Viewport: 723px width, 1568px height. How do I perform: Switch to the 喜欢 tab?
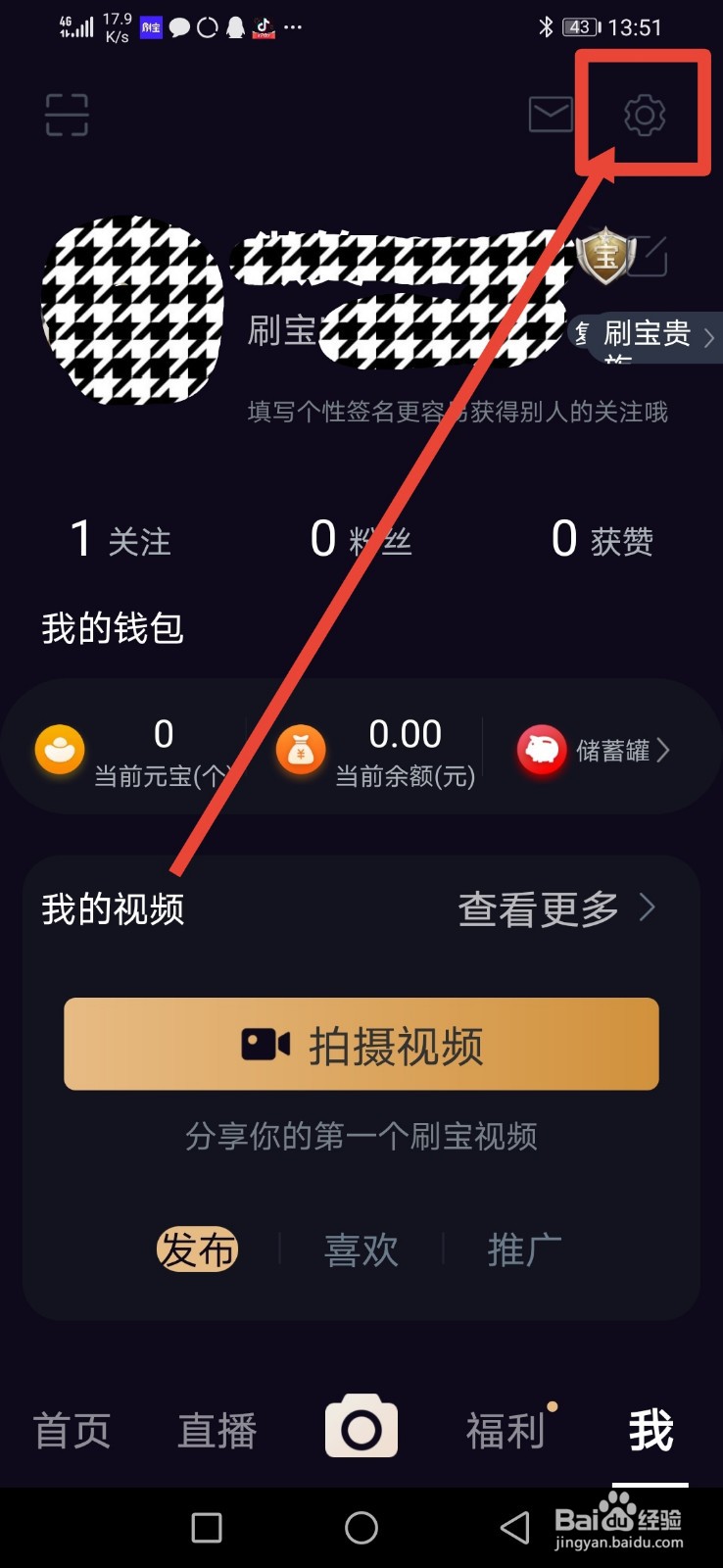[361, 1249]
